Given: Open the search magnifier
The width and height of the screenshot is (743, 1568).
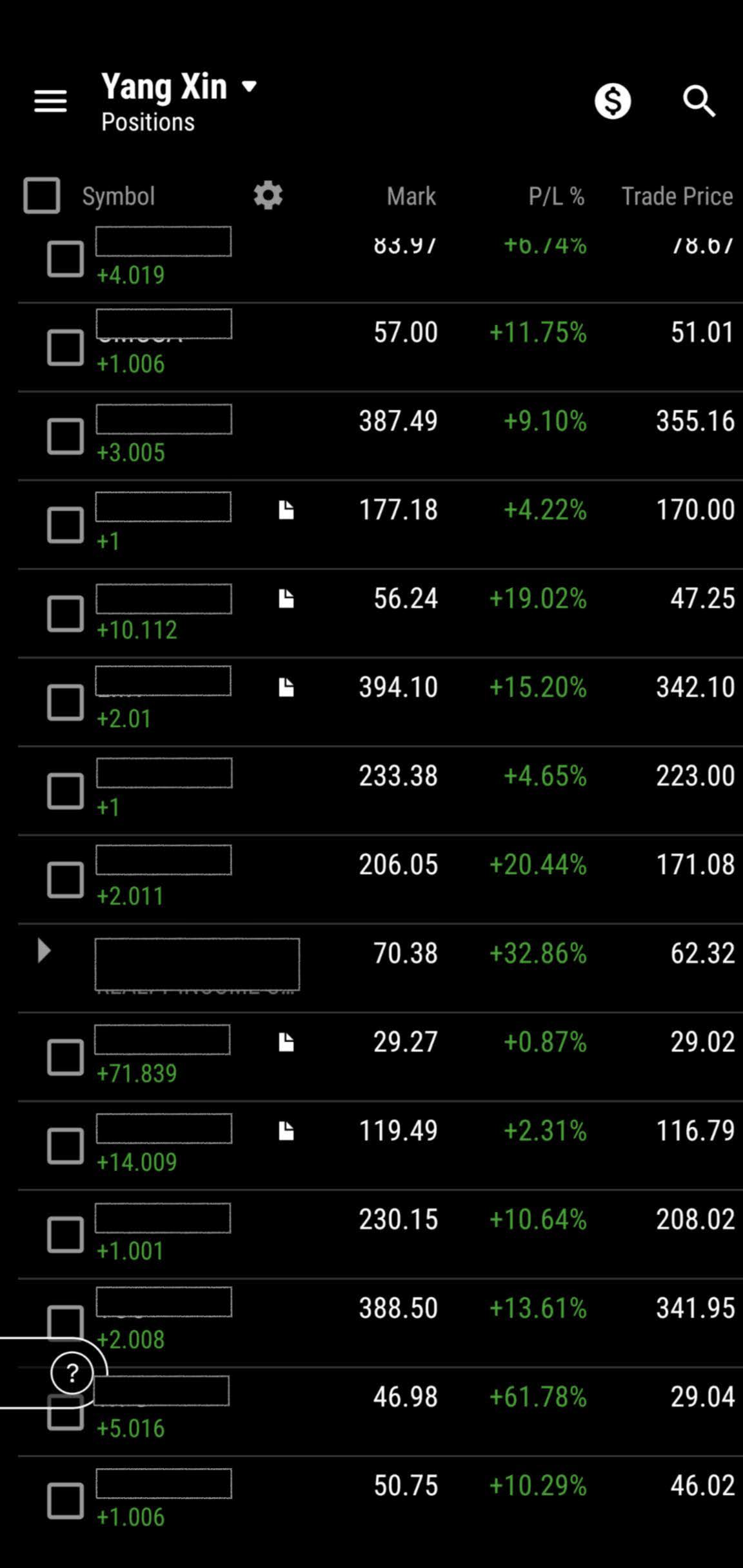Looking at the screenshot, I should coord(698,101).
